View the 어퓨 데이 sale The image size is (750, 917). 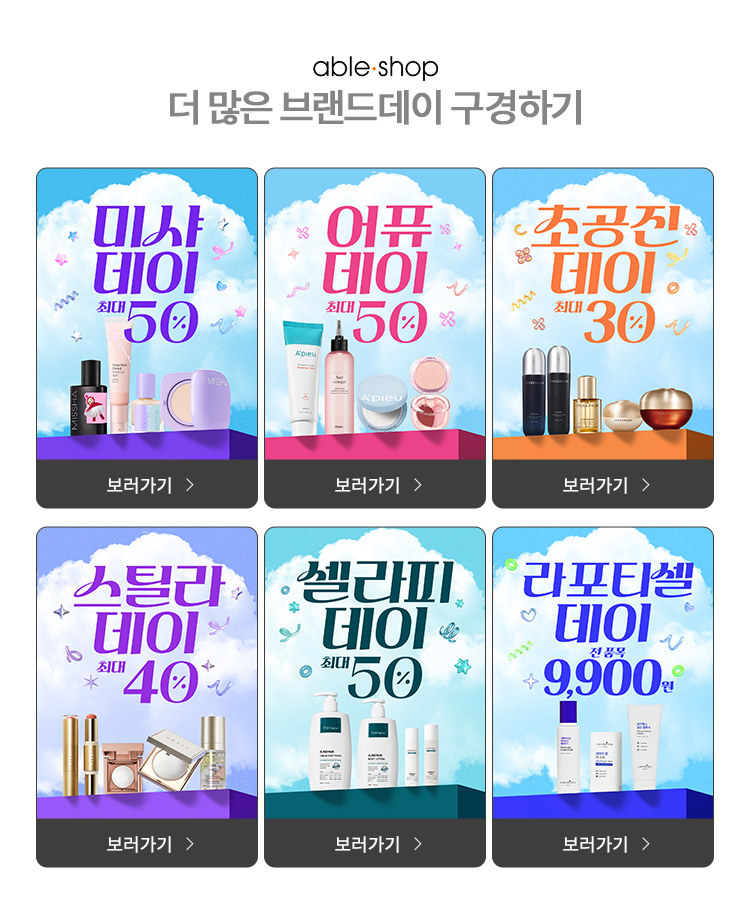(x=375, y=485)
